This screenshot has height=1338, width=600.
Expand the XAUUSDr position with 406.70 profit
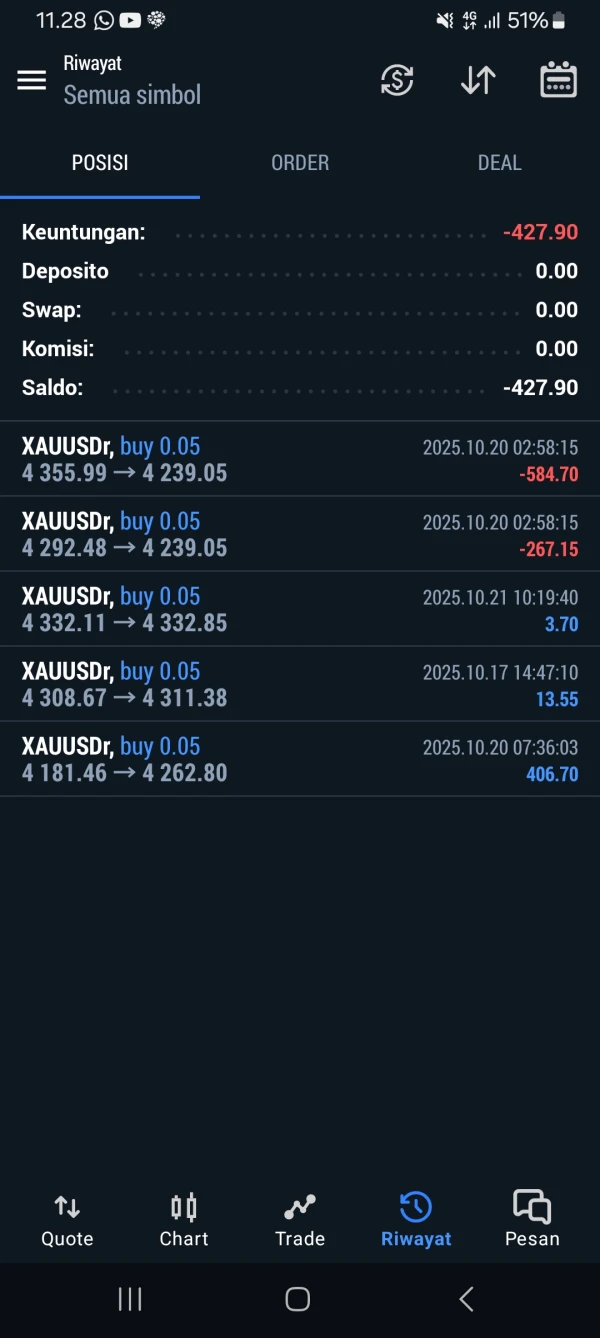click(300, 760)
